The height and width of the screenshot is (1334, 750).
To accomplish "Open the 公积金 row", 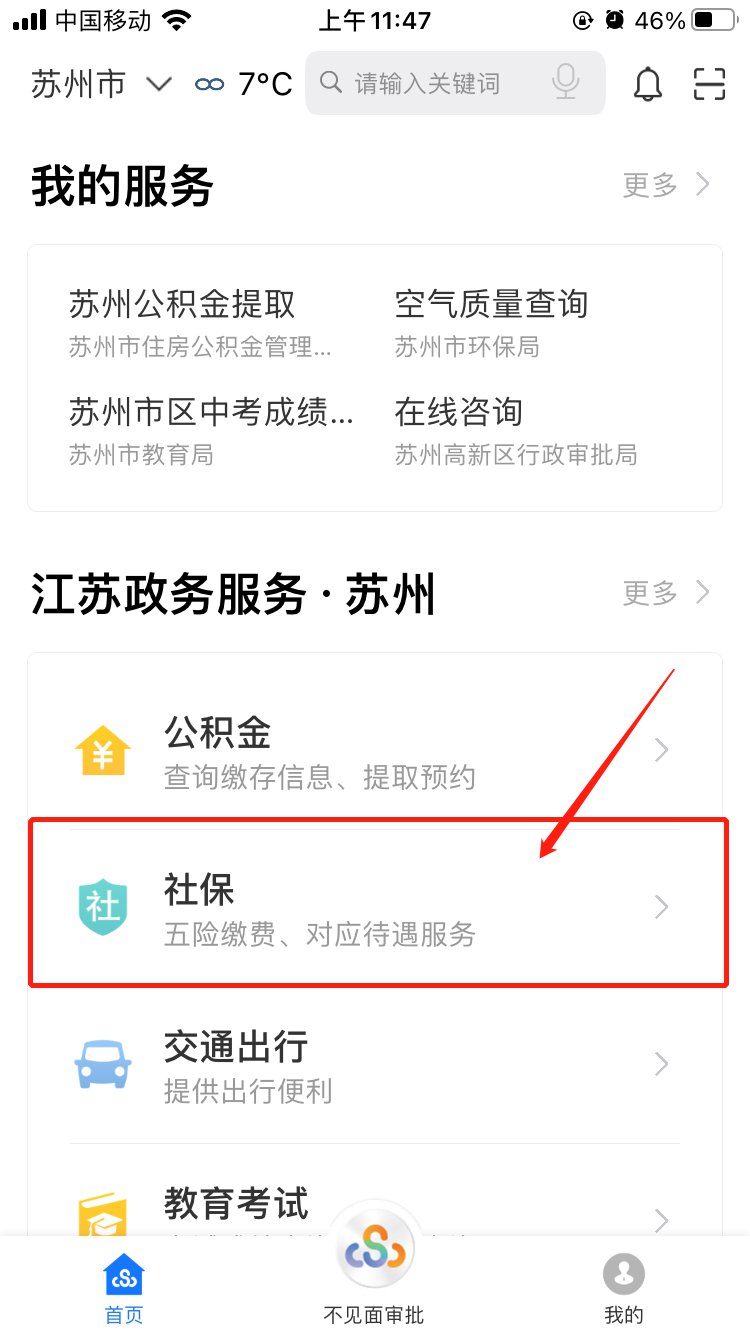I will [375, 751].
